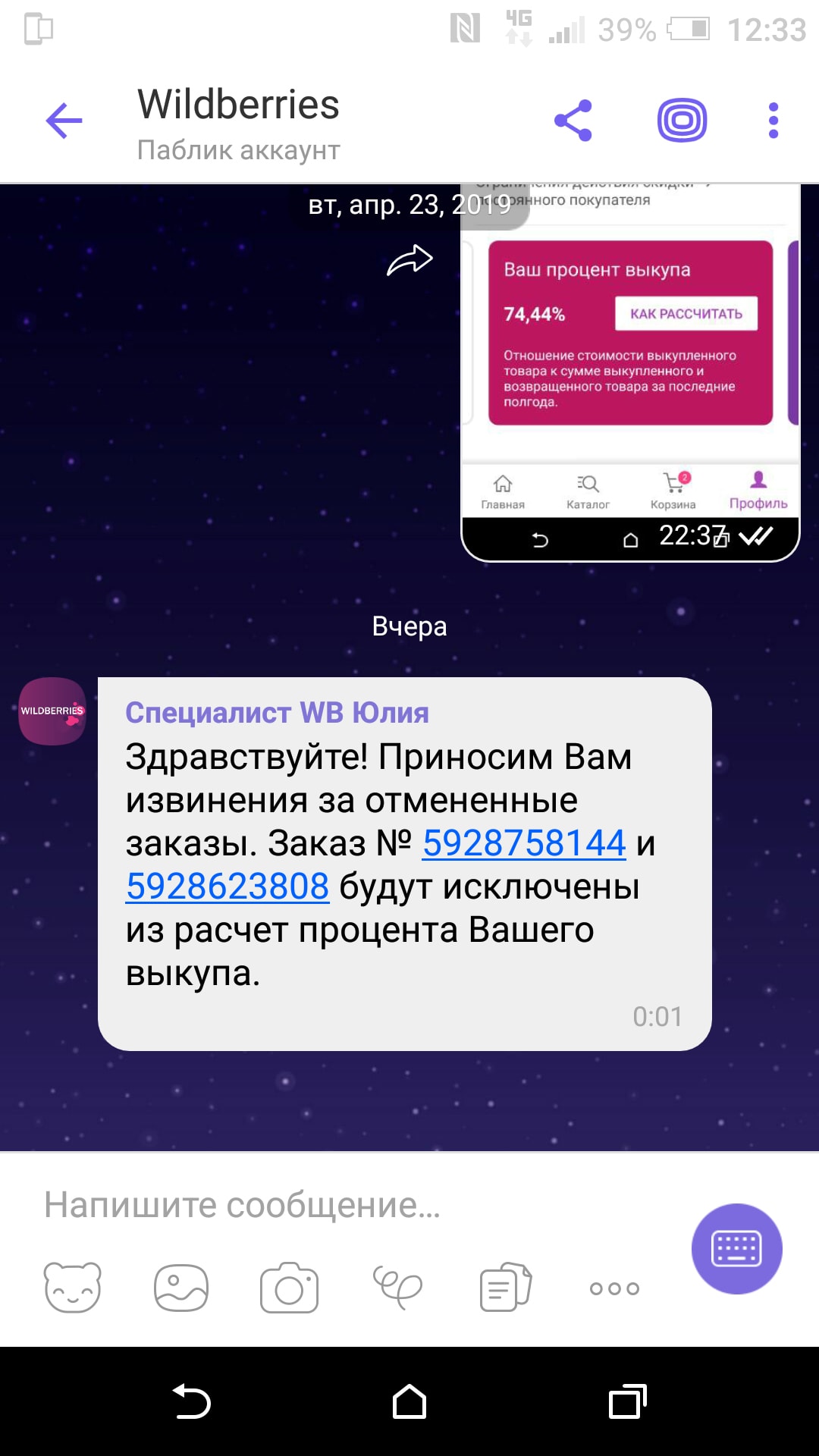Open the Wildberries sender avatar

pos(52,711)
